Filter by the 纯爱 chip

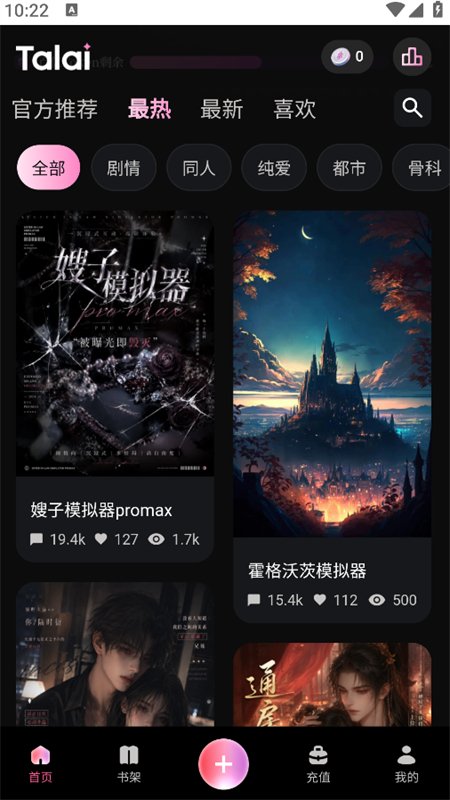pos(274,168)
